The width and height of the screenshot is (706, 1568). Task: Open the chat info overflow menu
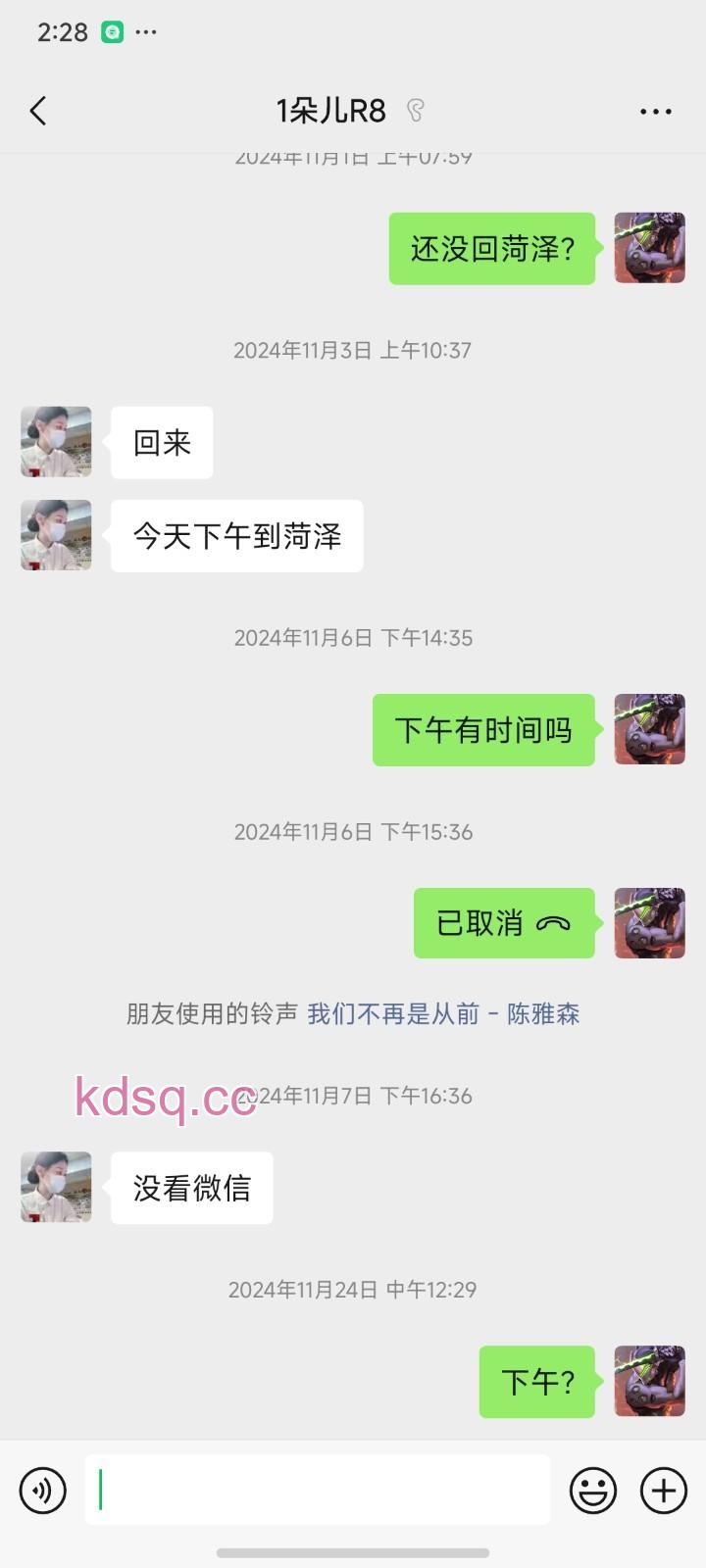coord(655,111)
